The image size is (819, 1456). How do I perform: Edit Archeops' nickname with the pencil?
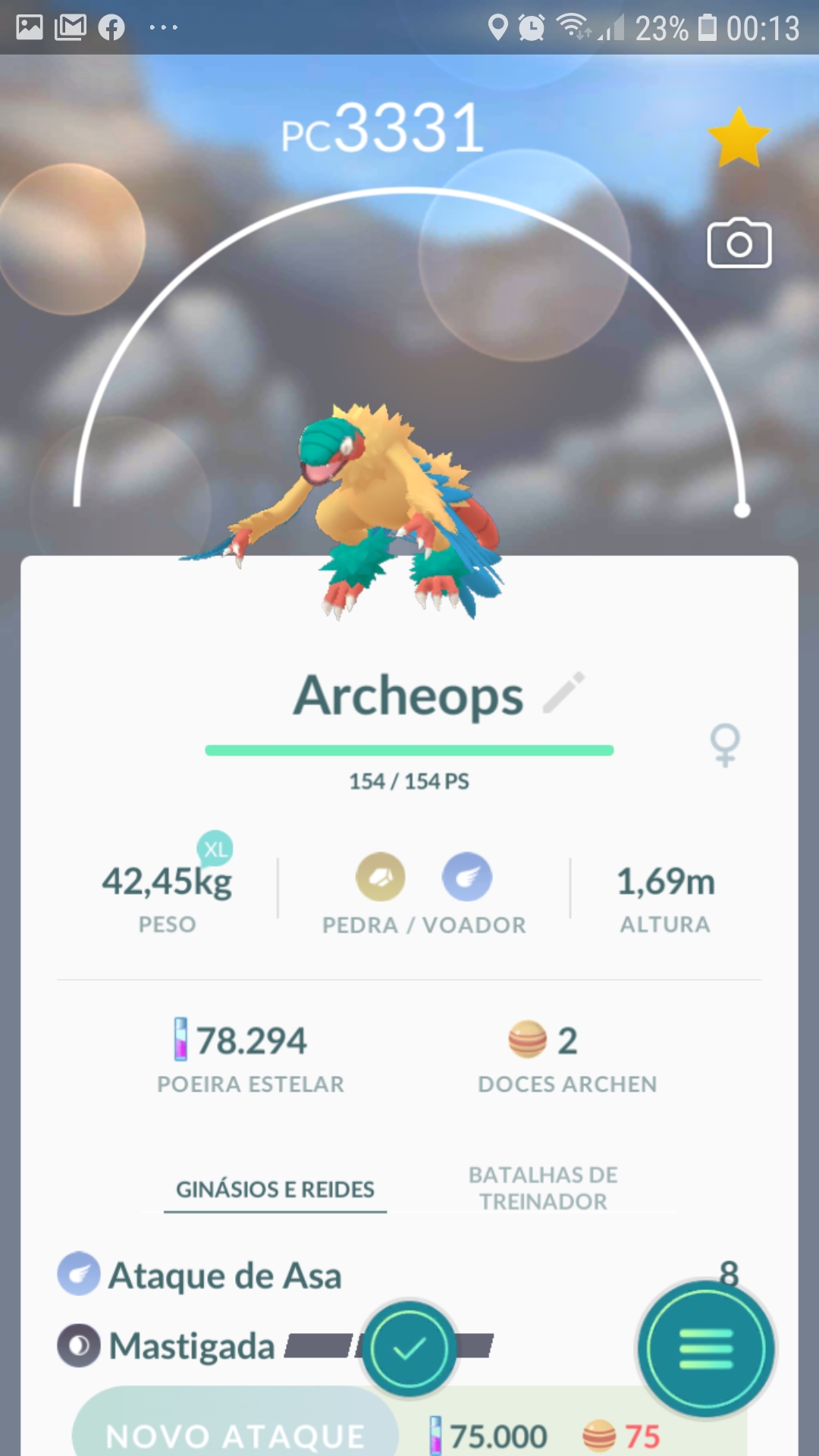[564, 692]
